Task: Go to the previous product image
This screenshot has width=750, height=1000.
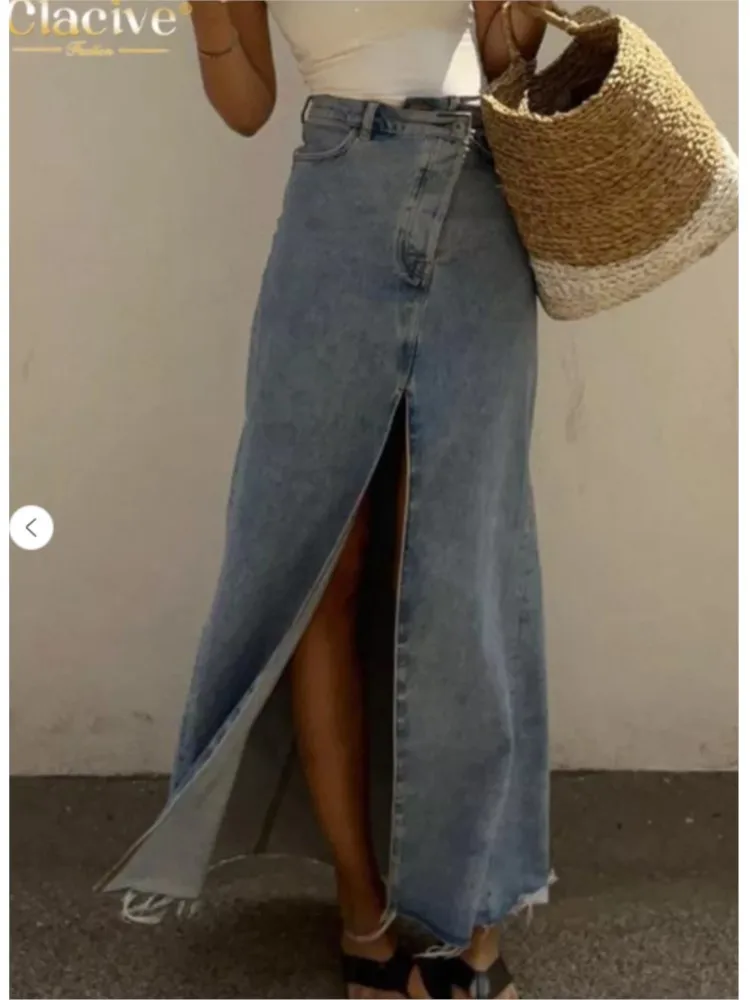Action: click(x=31, y=527)
